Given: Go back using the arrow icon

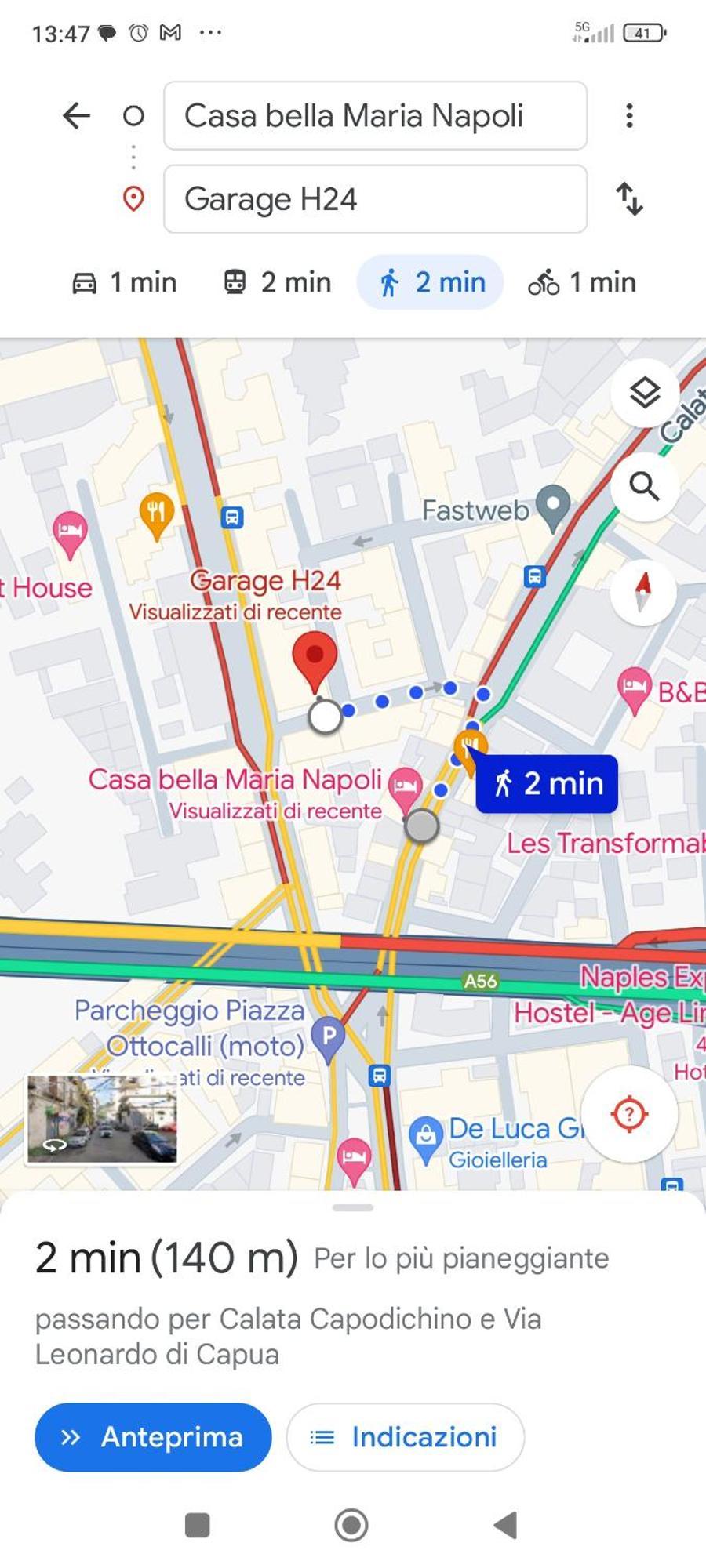Looking at the screenshot, I should click(x=77, y=116).
